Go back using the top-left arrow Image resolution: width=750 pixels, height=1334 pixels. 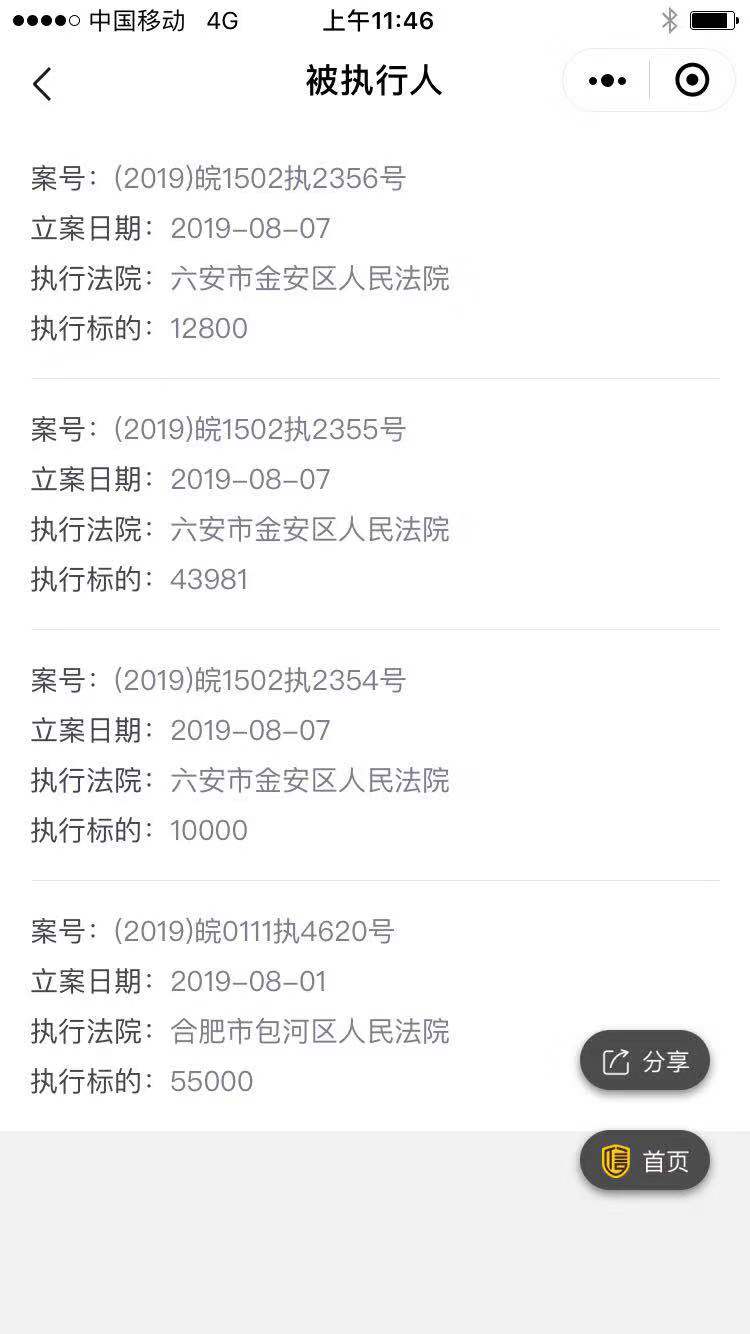41,84
